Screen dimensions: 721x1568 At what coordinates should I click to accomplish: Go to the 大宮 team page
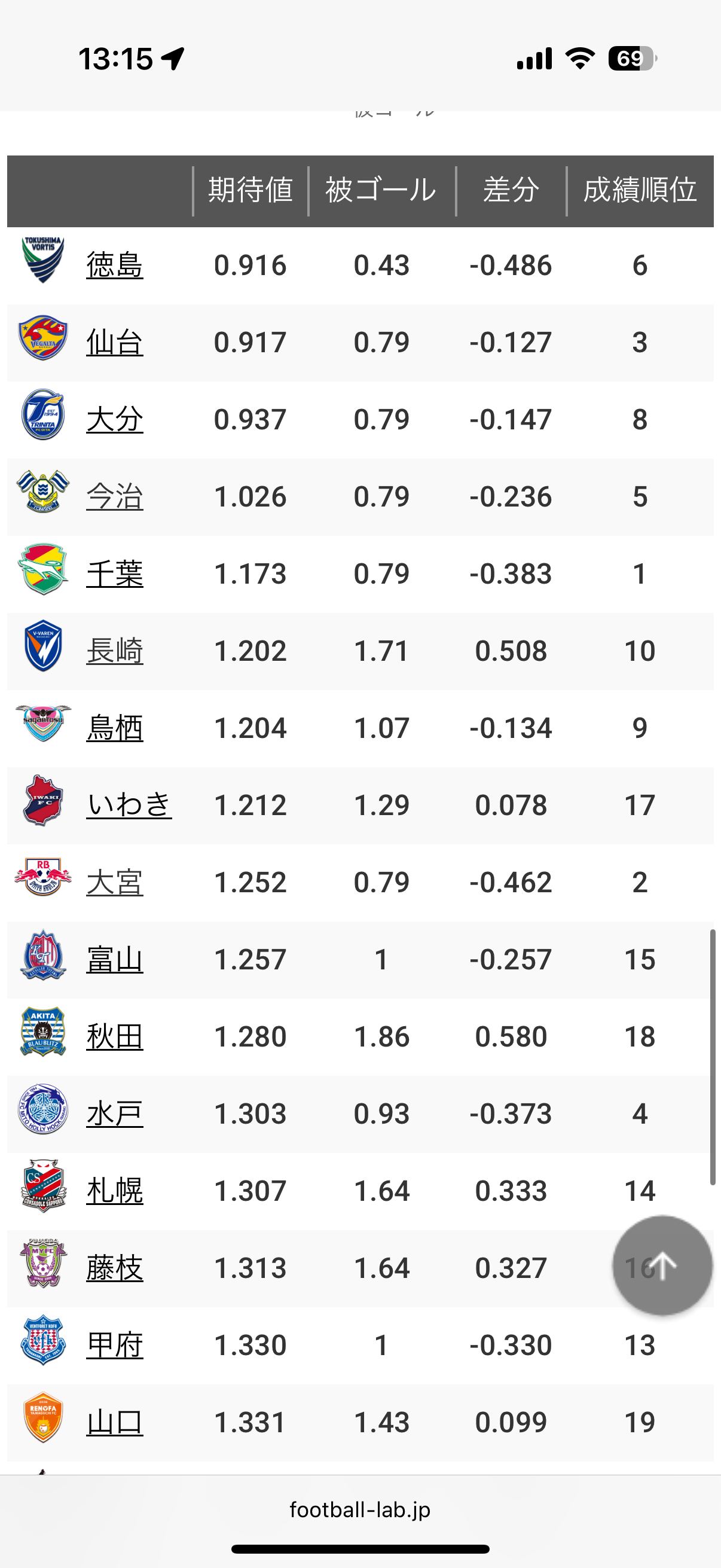[114, 883]
